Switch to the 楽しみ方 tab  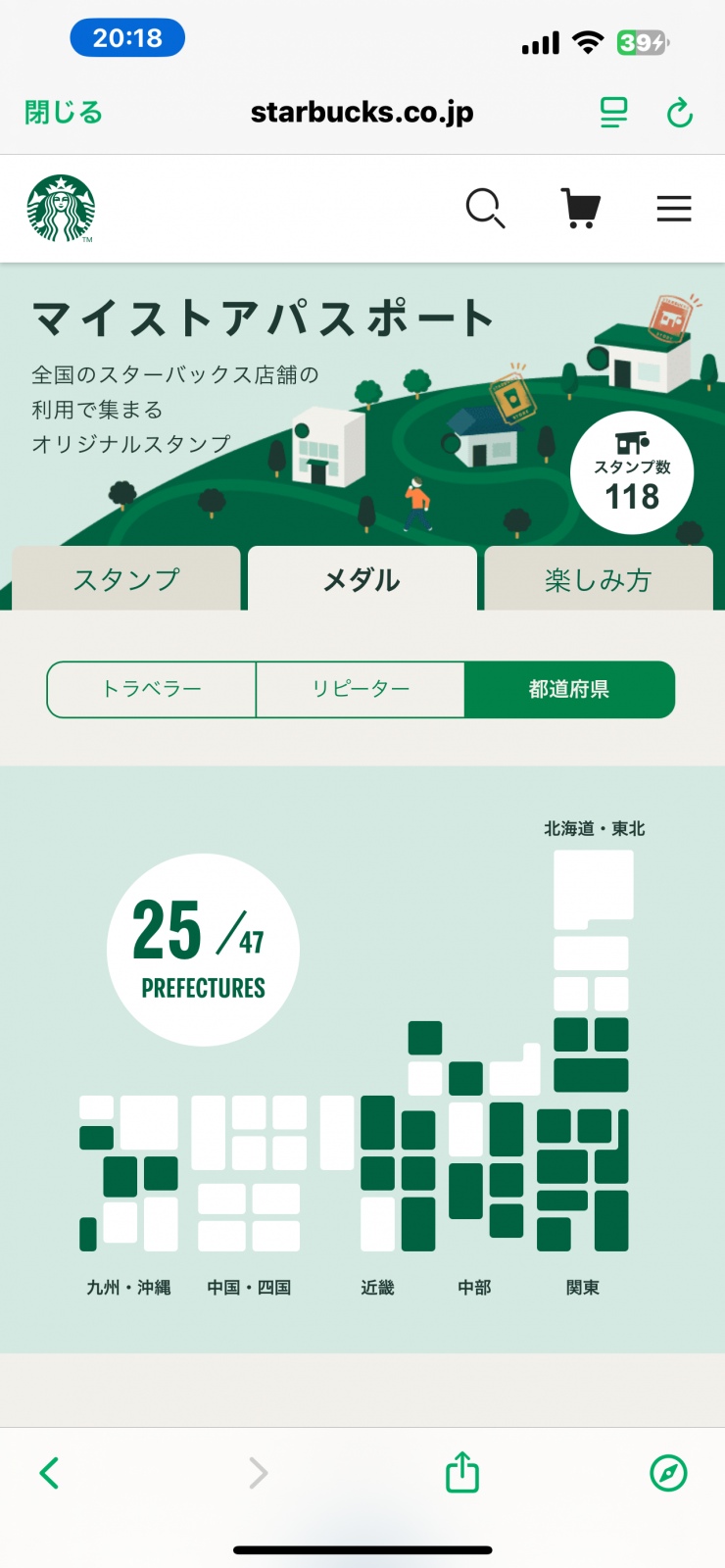point(598,579)
